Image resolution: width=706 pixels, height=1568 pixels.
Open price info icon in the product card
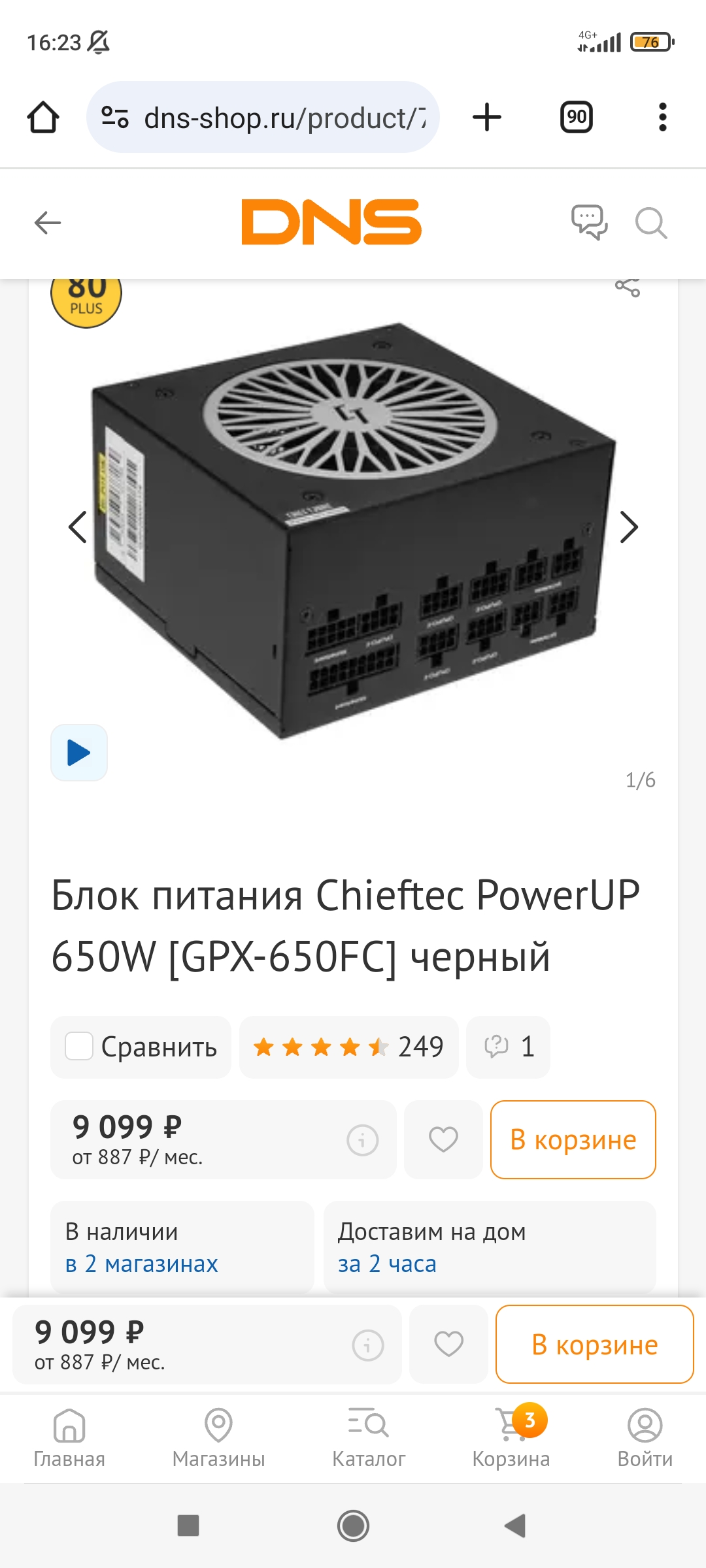tap(363, 1140)
